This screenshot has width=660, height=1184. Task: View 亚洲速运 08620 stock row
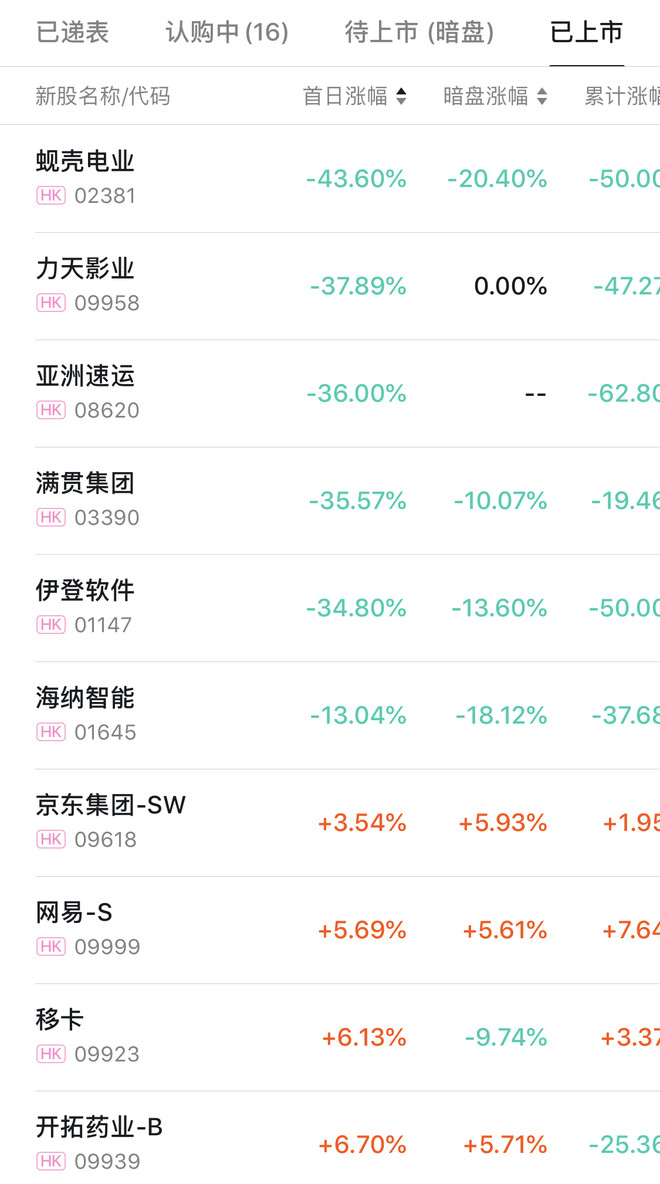tap(330, 393)
